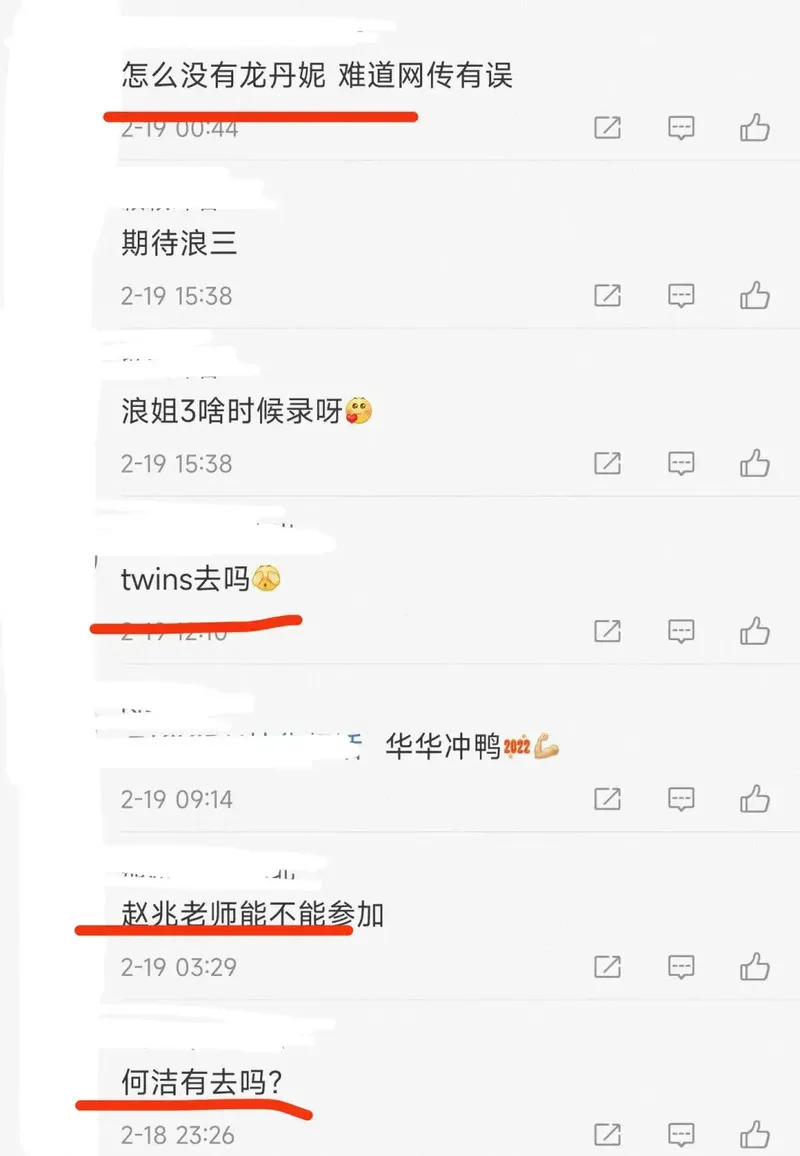Like the 何洁有去吗 comment
Viewport: 800px width, 1156px height.
[755, 1135]
